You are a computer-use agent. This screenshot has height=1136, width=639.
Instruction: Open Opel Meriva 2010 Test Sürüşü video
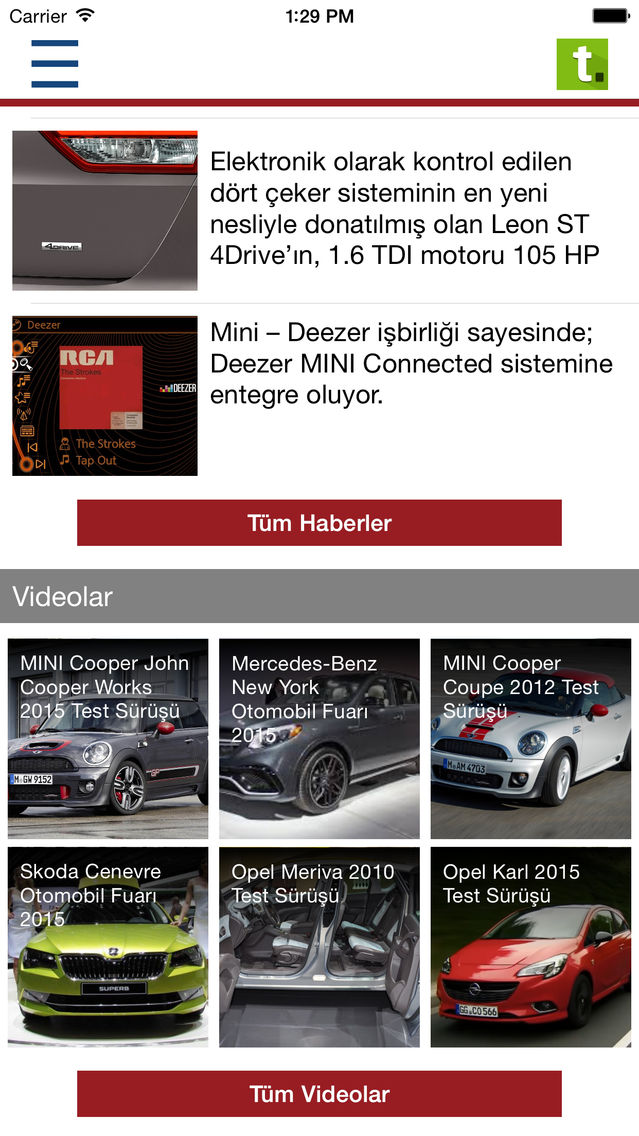pos(320,947)
